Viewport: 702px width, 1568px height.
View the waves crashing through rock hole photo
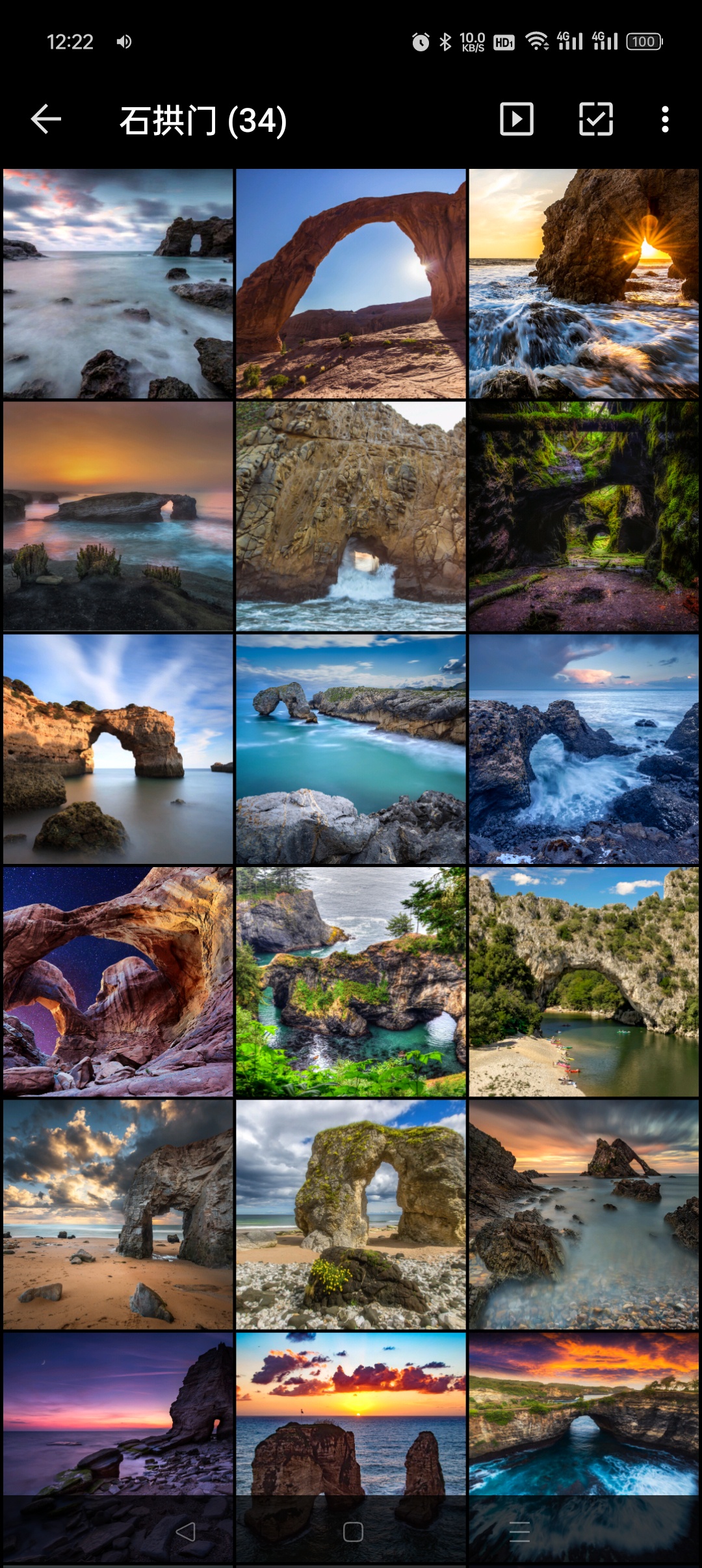(351, 516)
